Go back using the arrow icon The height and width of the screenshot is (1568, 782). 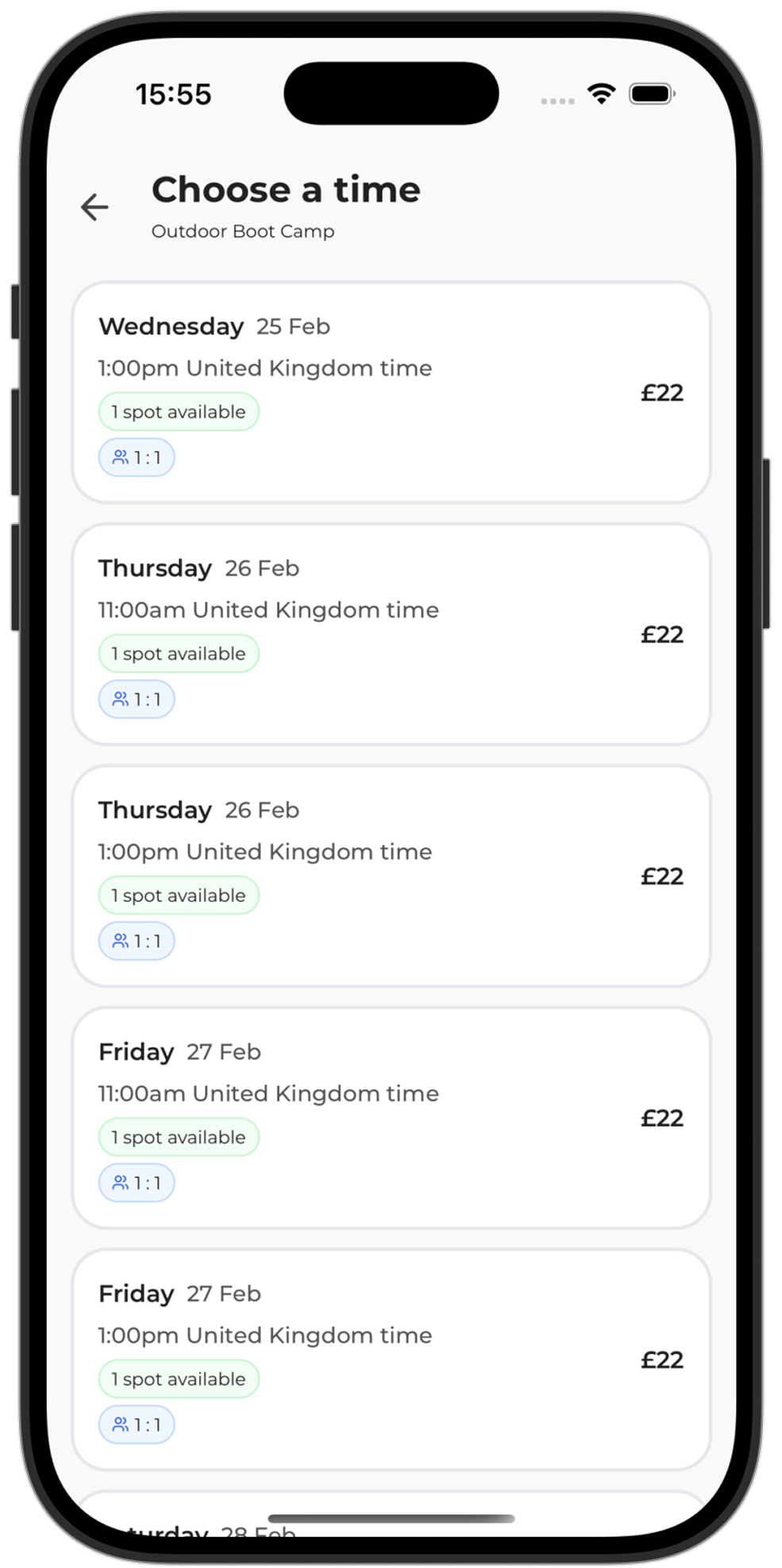(x=94, y=207)
